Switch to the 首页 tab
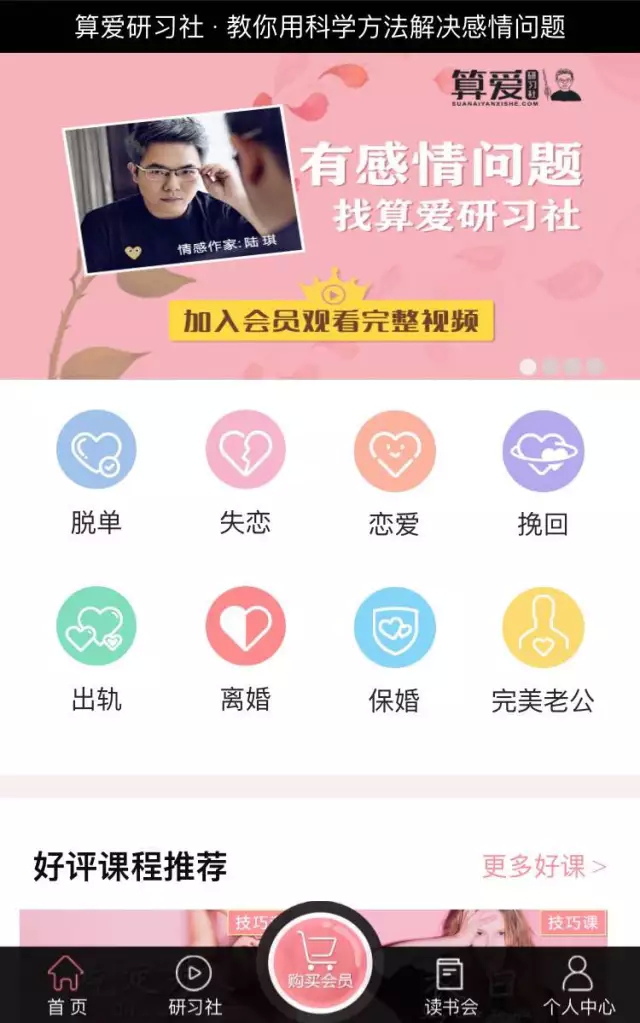 (x=66, y=984)
